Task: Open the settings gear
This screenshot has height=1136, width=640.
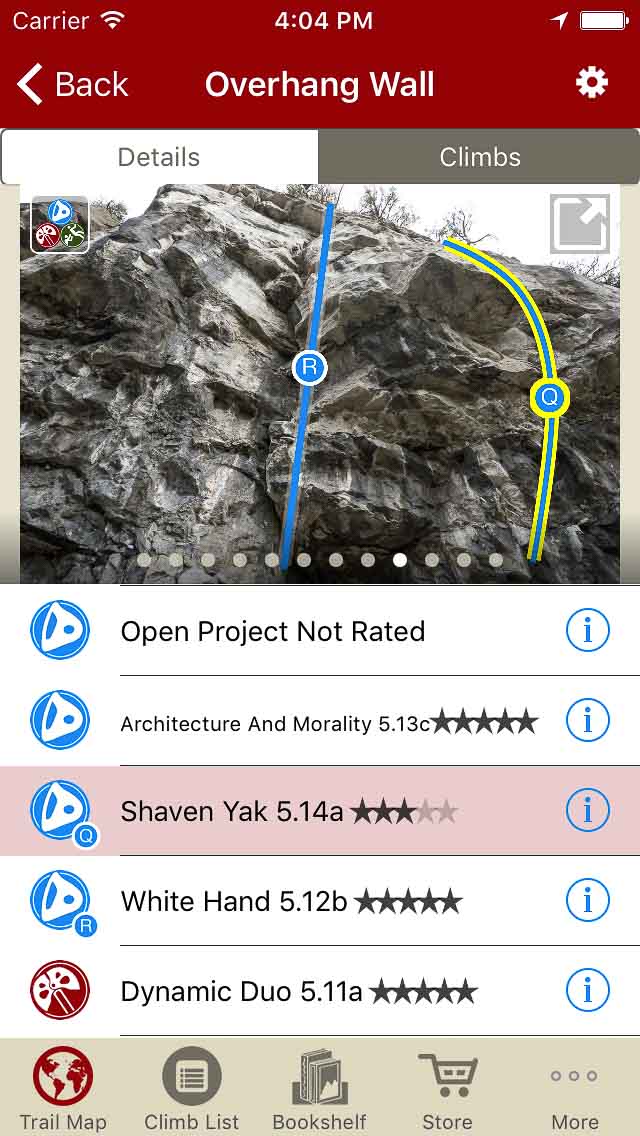Action: coord(592,83)
